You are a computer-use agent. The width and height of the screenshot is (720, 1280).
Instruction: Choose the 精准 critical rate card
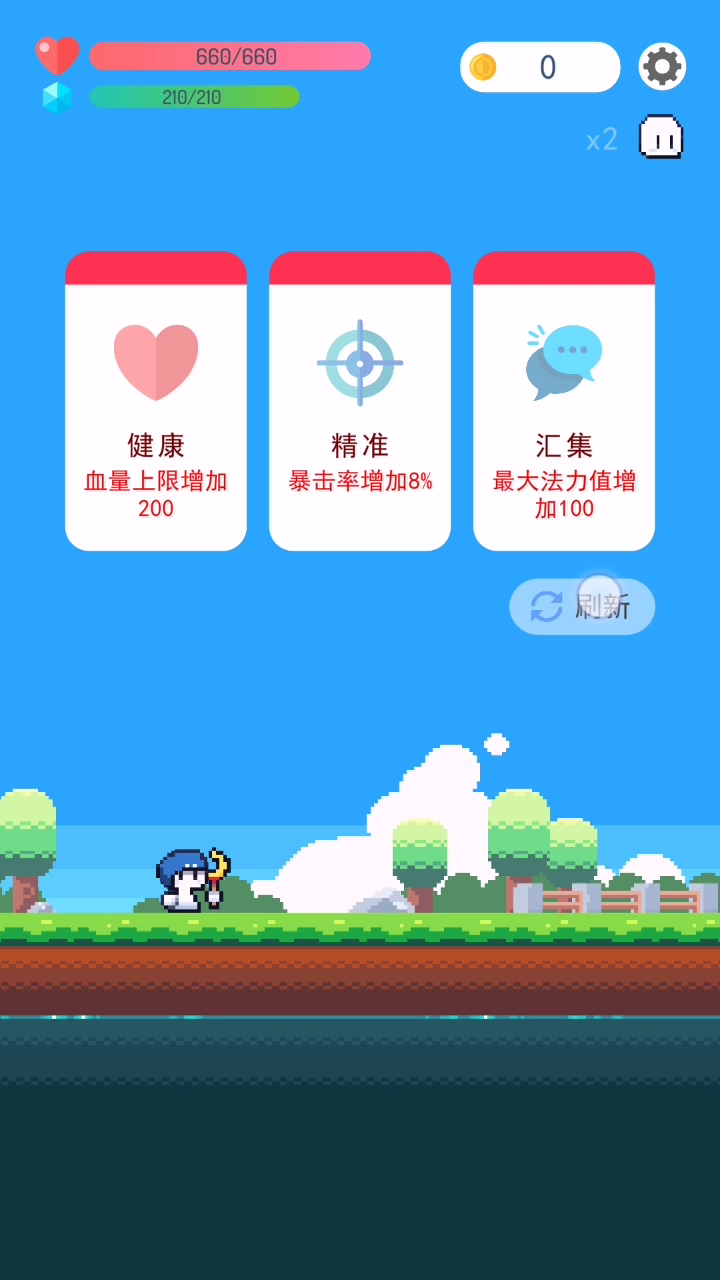click(360, 401)
